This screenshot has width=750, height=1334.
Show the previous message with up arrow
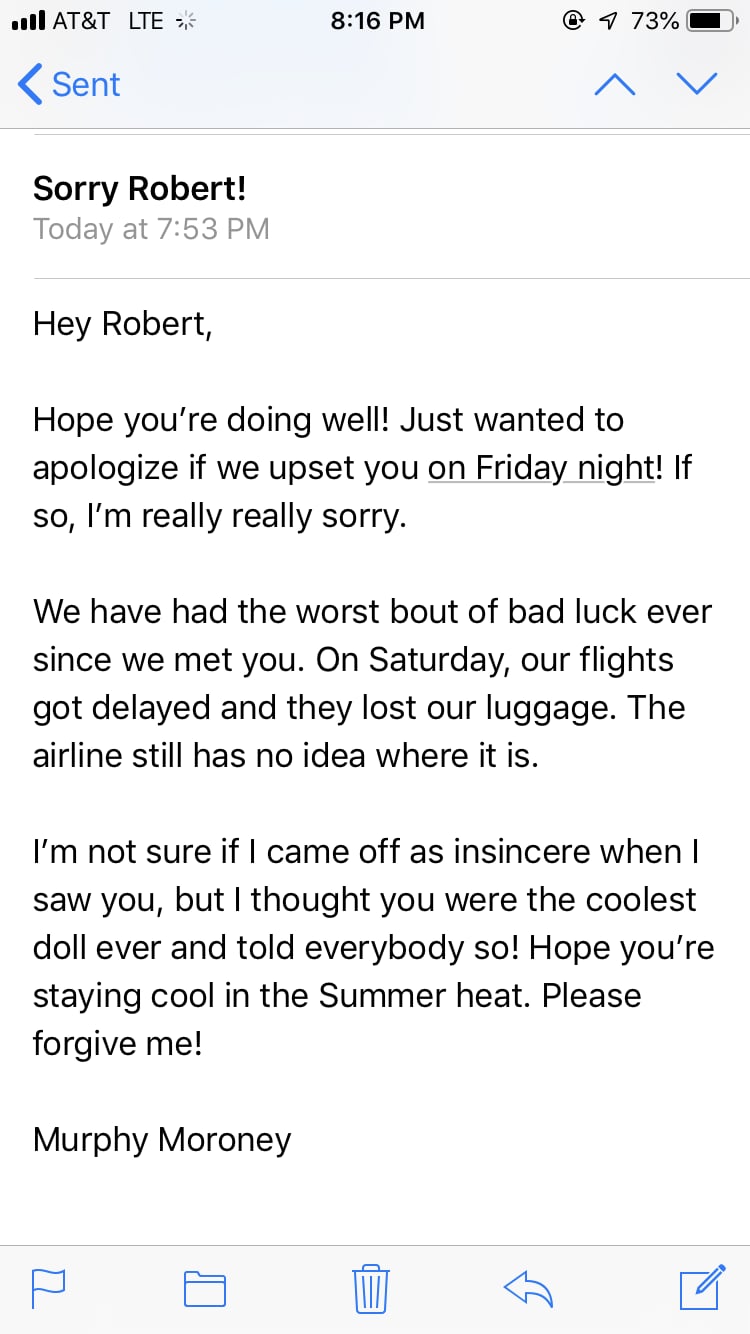pyautogui.click(x=614, y=84)
